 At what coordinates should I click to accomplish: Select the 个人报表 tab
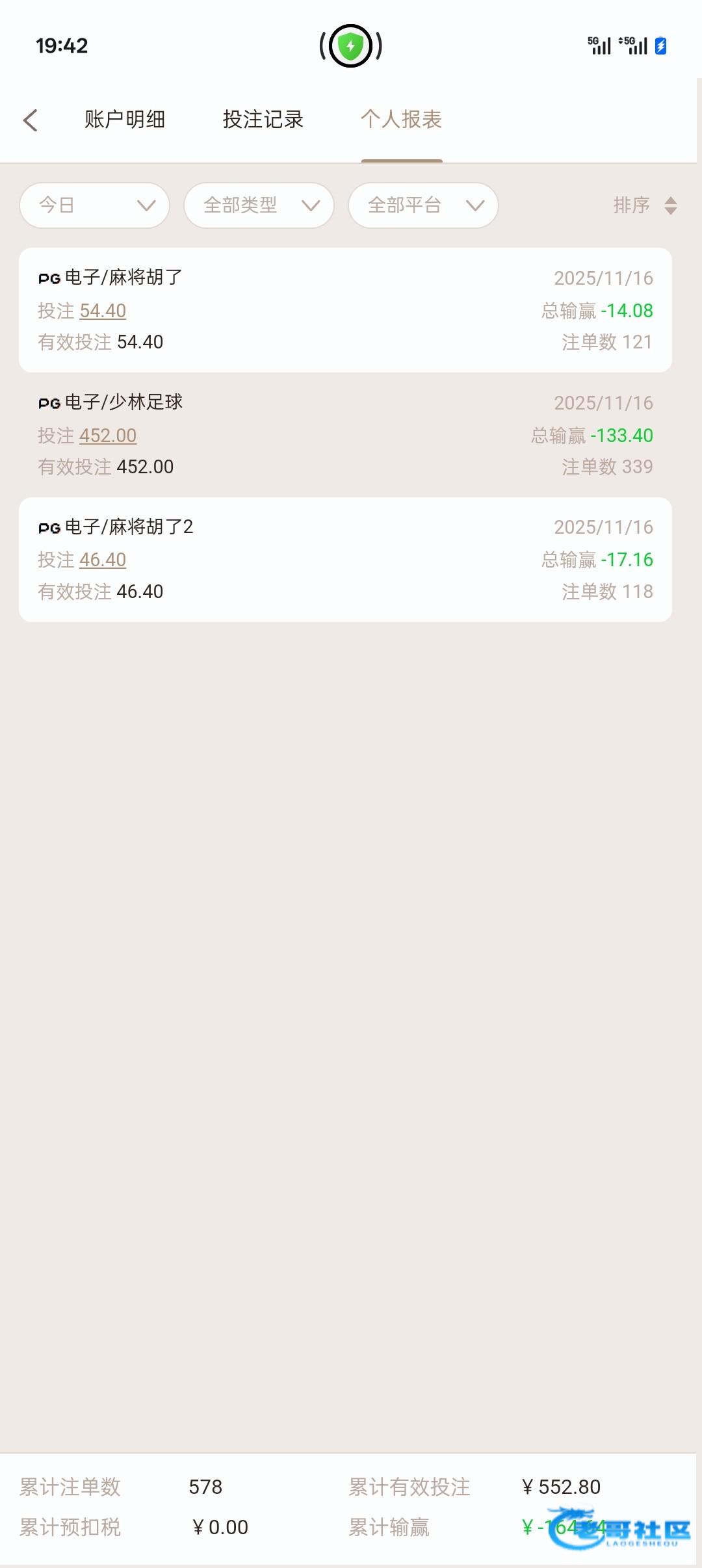click(x=402, y=120)
